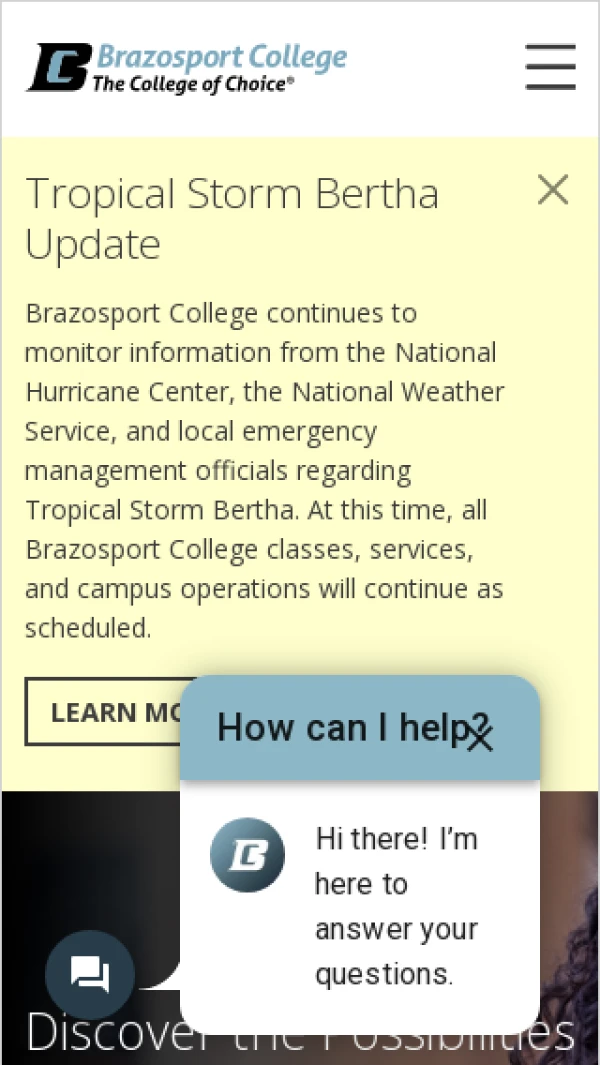Viewport: 600px width, 1065px height.
Task: Close the How can I help popup
Action: pyautogui.click(x=480, y=738)
